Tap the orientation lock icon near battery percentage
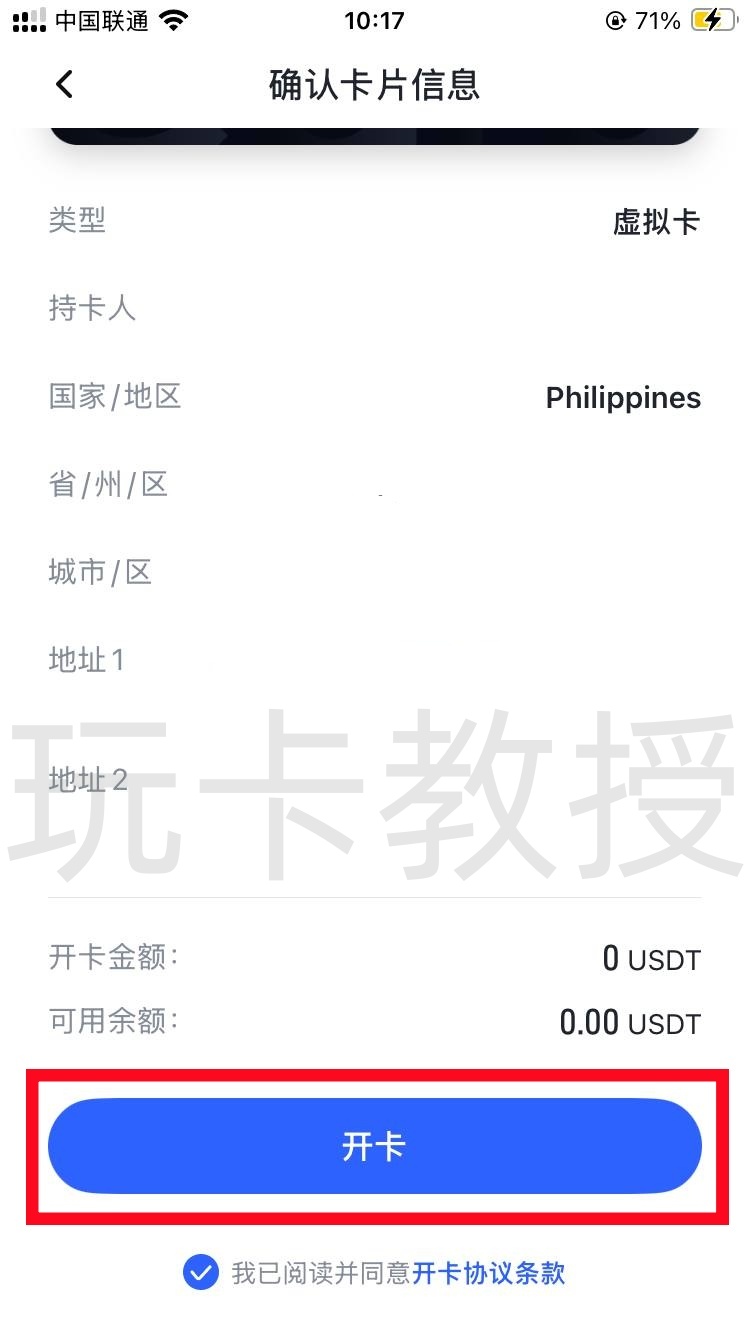Image resolution: width=750 pixels, height=1334 pixels. pyautogui.click(x=617, y=19)
